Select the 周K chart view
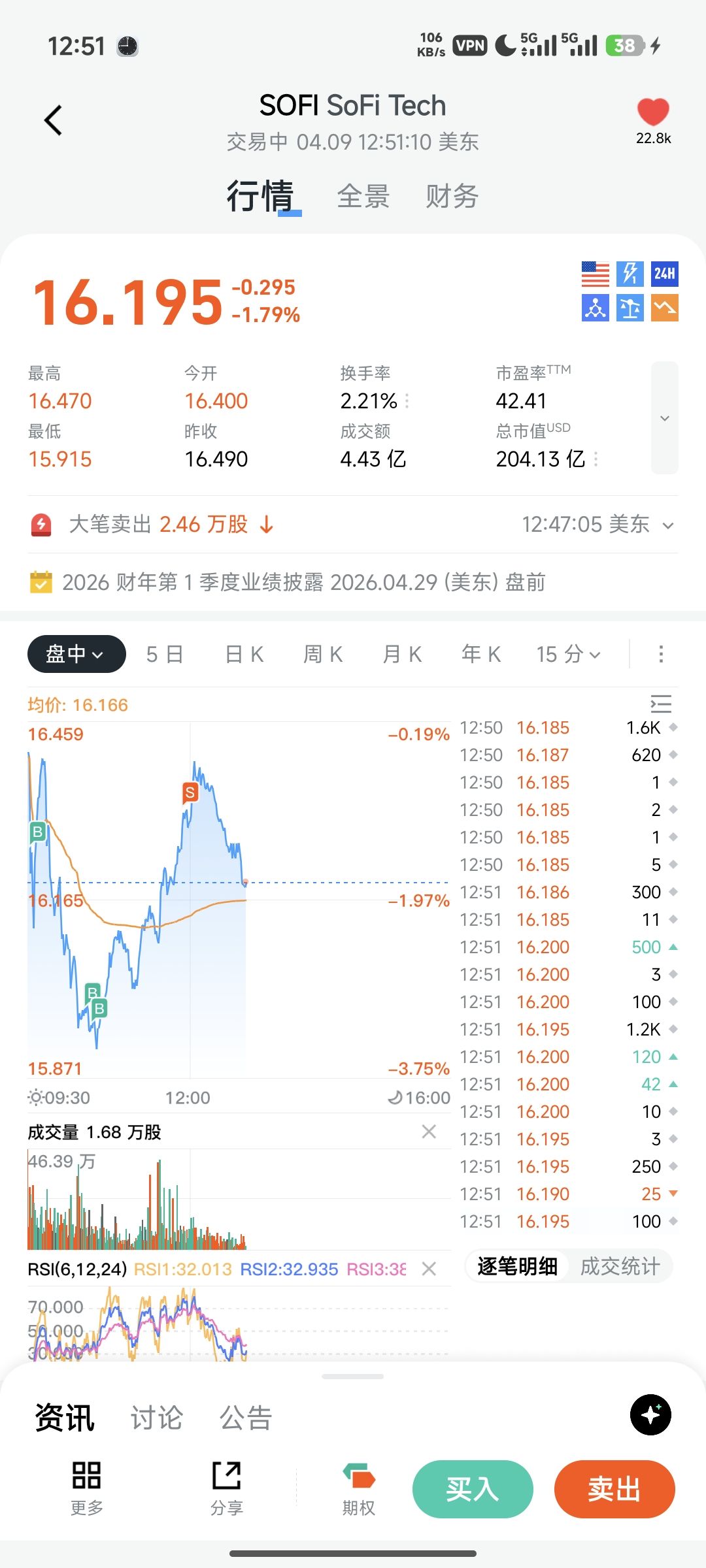 323,654
